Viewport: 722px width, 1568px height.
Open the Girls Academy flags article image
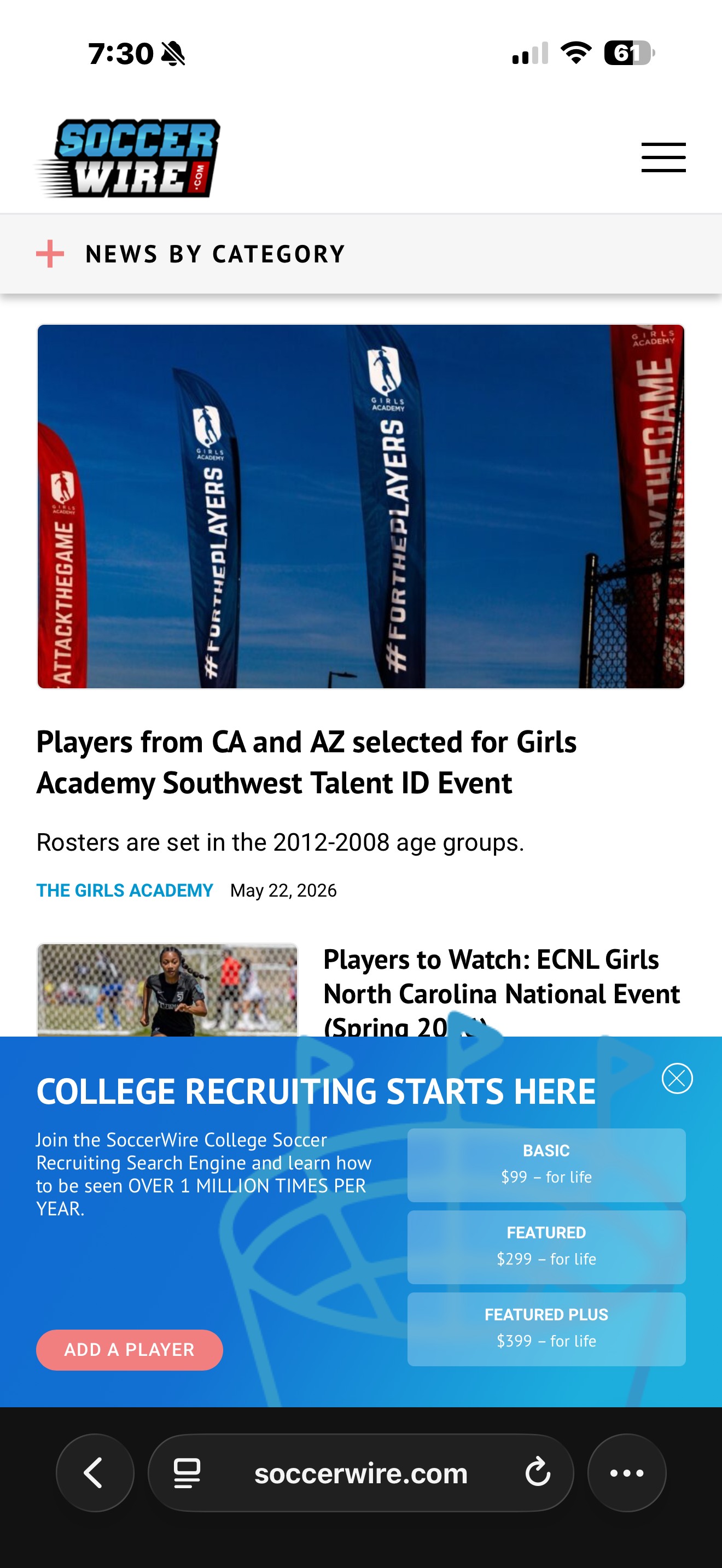[361, 506]
